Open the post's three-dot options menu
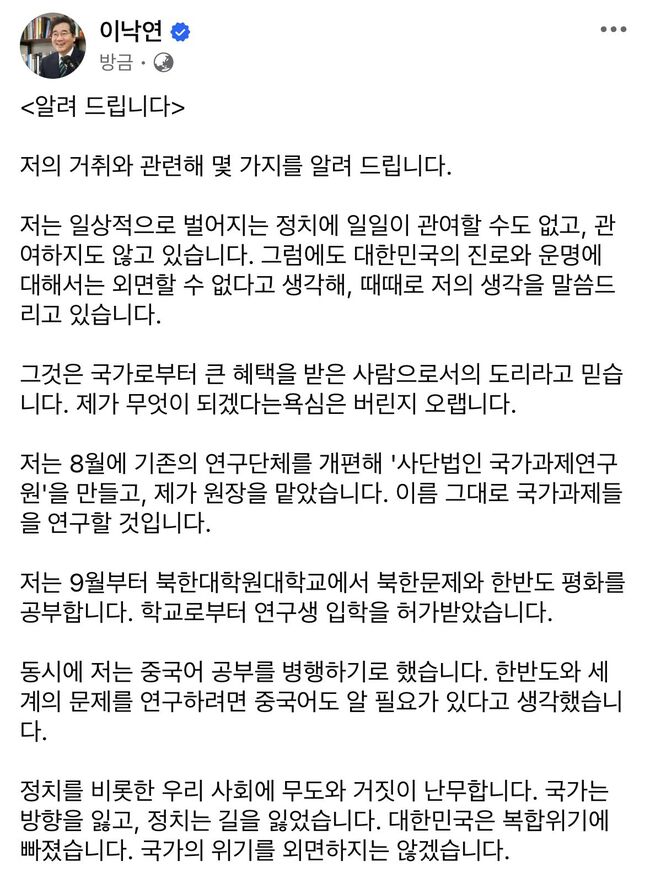 pos(612,31)
